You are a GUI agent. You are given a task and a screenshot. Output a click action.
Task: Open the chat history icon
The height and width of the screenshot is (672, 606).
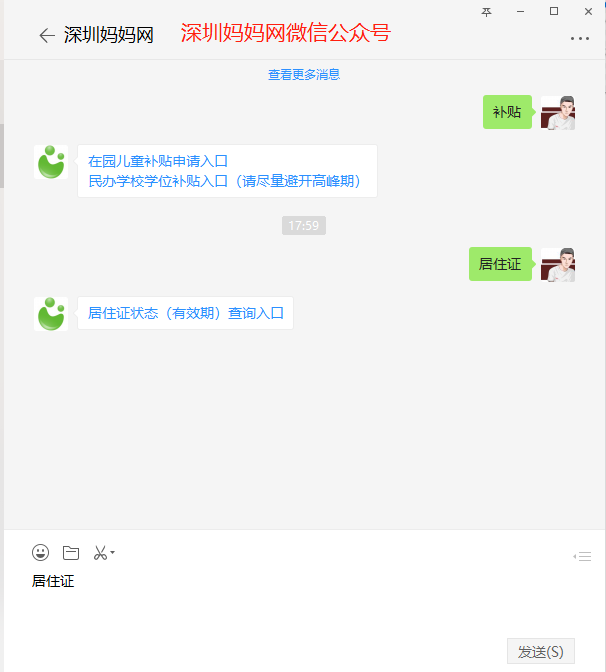582,556
